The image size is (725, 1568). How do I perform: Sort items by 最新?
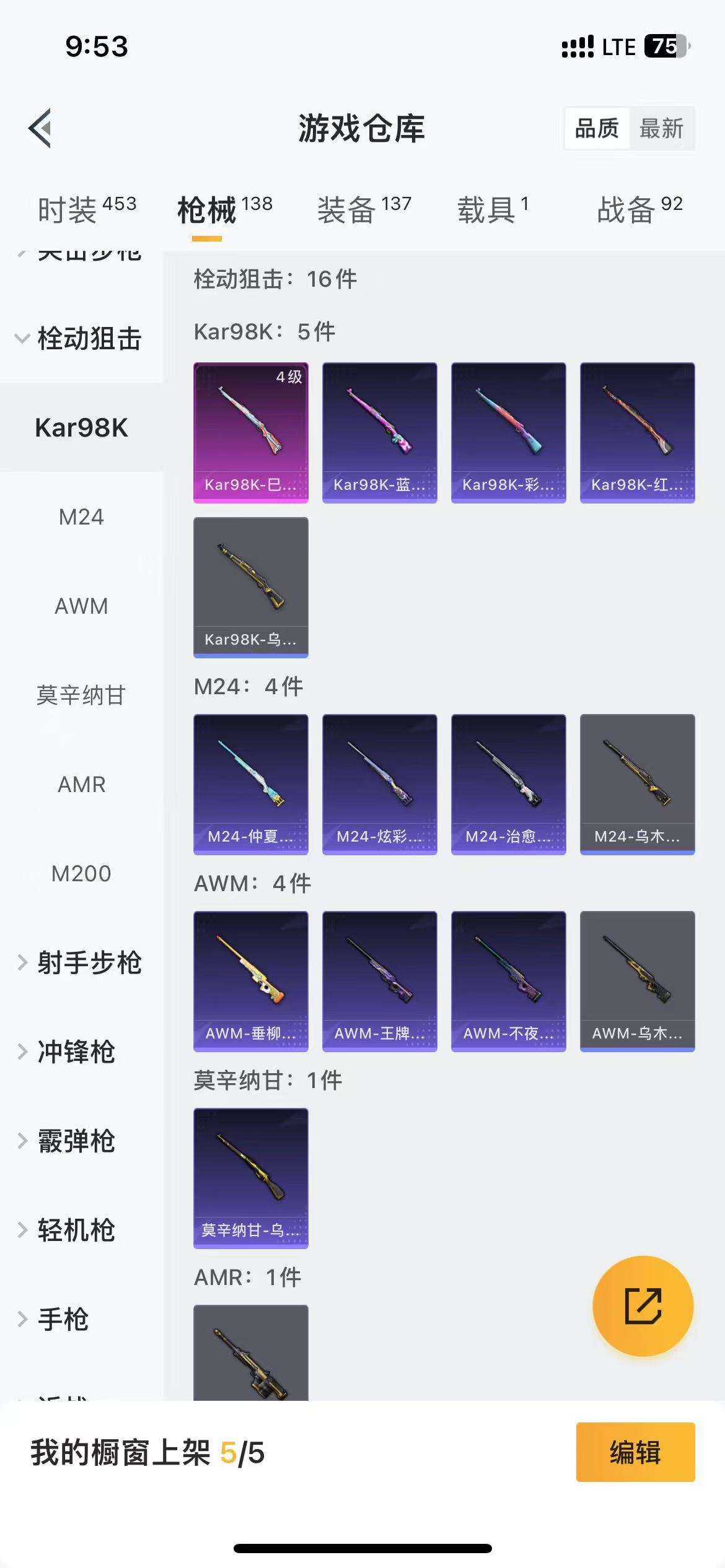(661, 129)
